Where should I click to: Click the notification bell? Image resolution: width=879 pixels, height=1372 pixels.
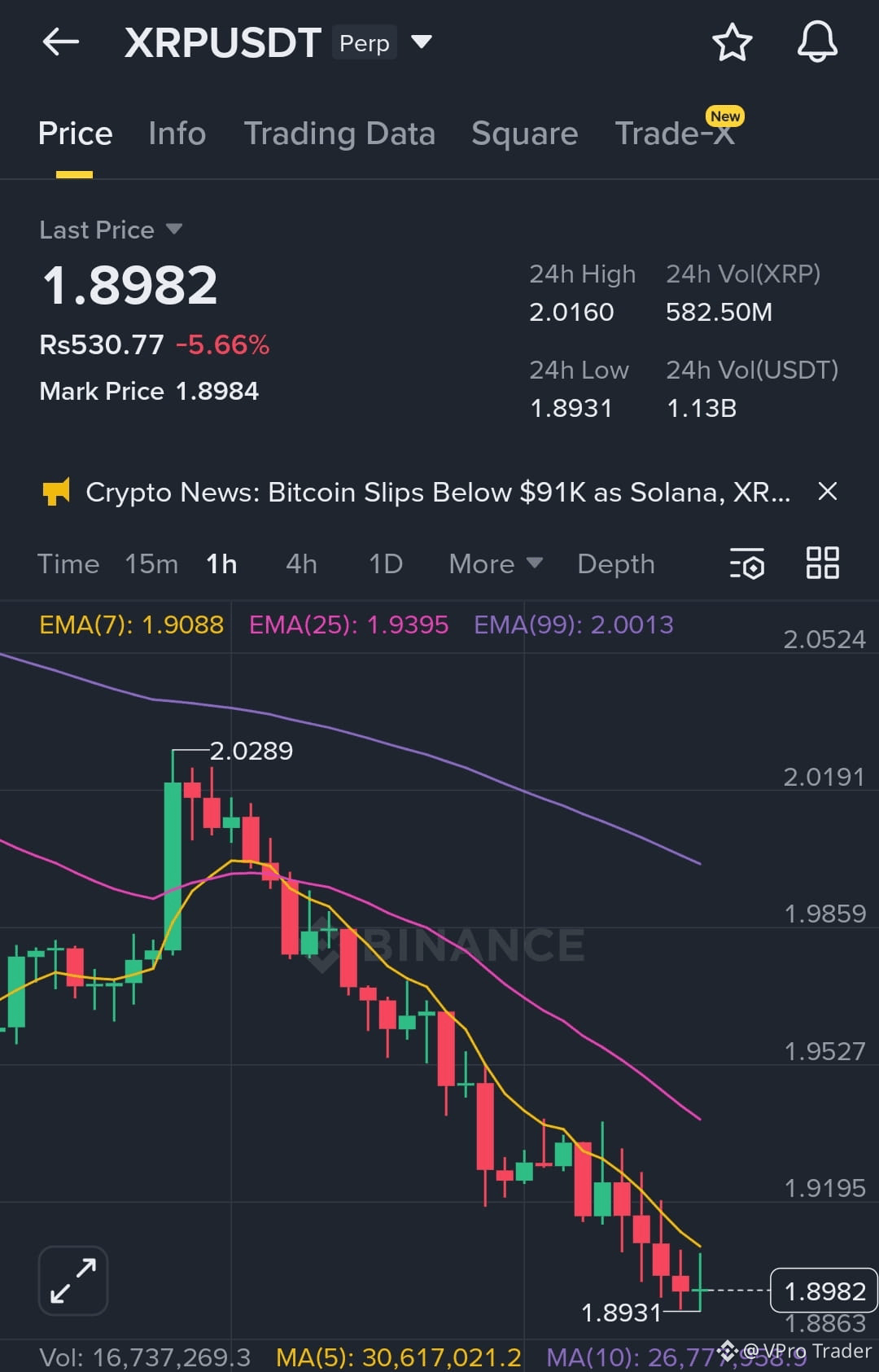pyautogui.click(x=817, y=42)
